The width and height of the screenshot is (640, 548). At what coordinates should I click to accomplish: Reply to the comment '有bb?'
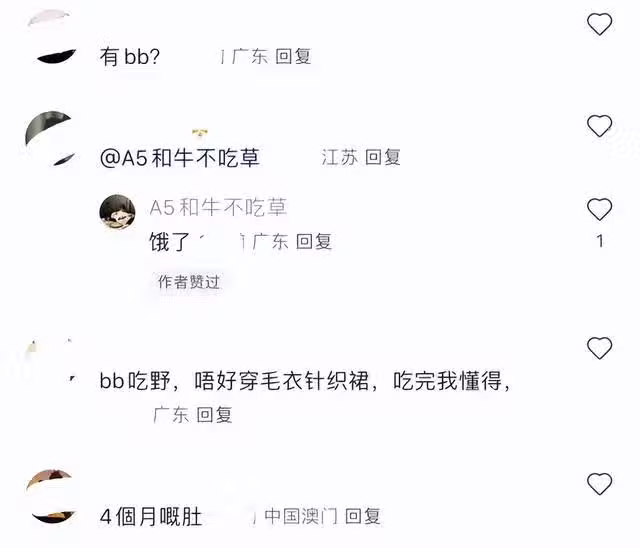pos(293,57)
